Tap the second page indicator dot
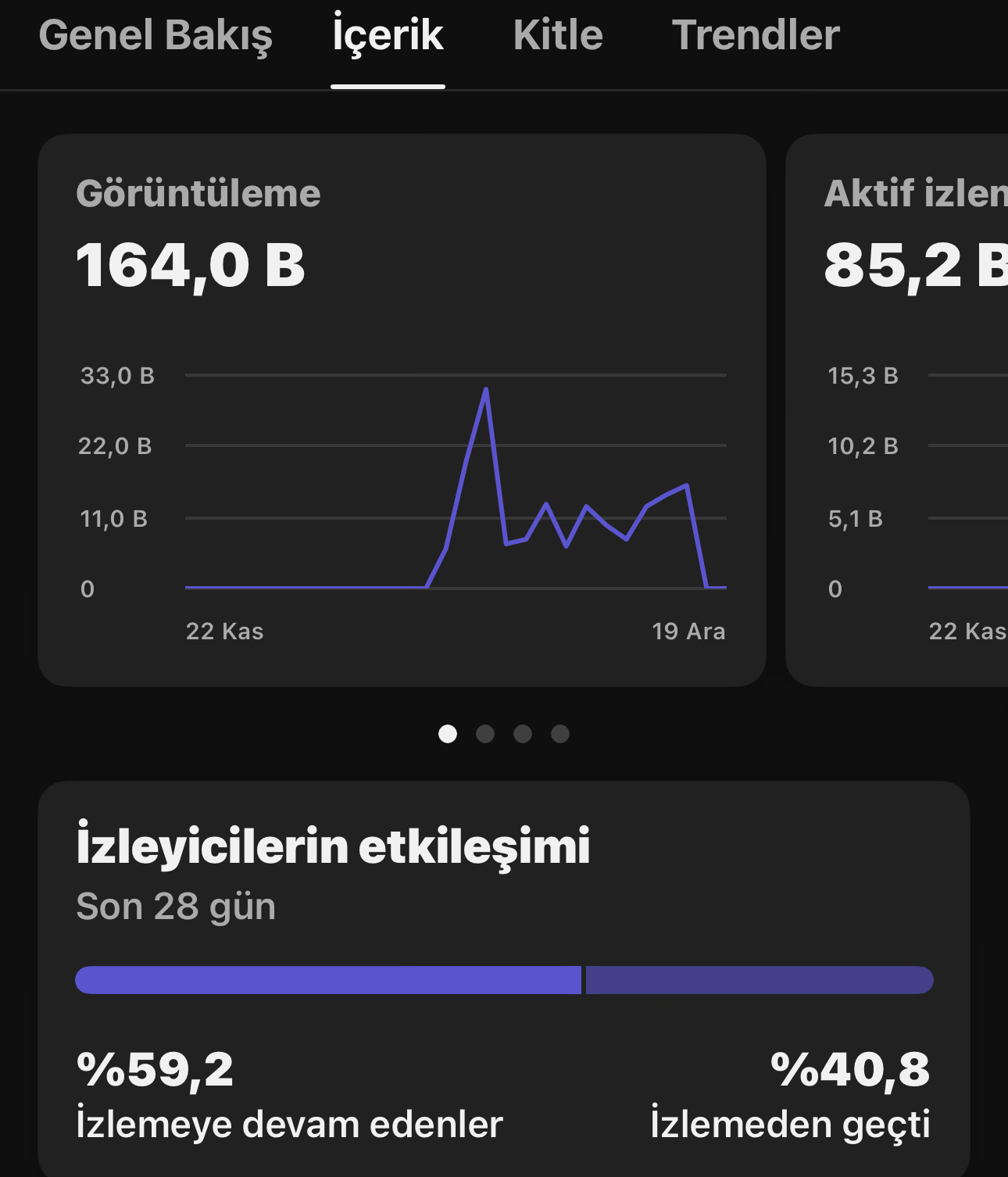 tap(485, 734)
